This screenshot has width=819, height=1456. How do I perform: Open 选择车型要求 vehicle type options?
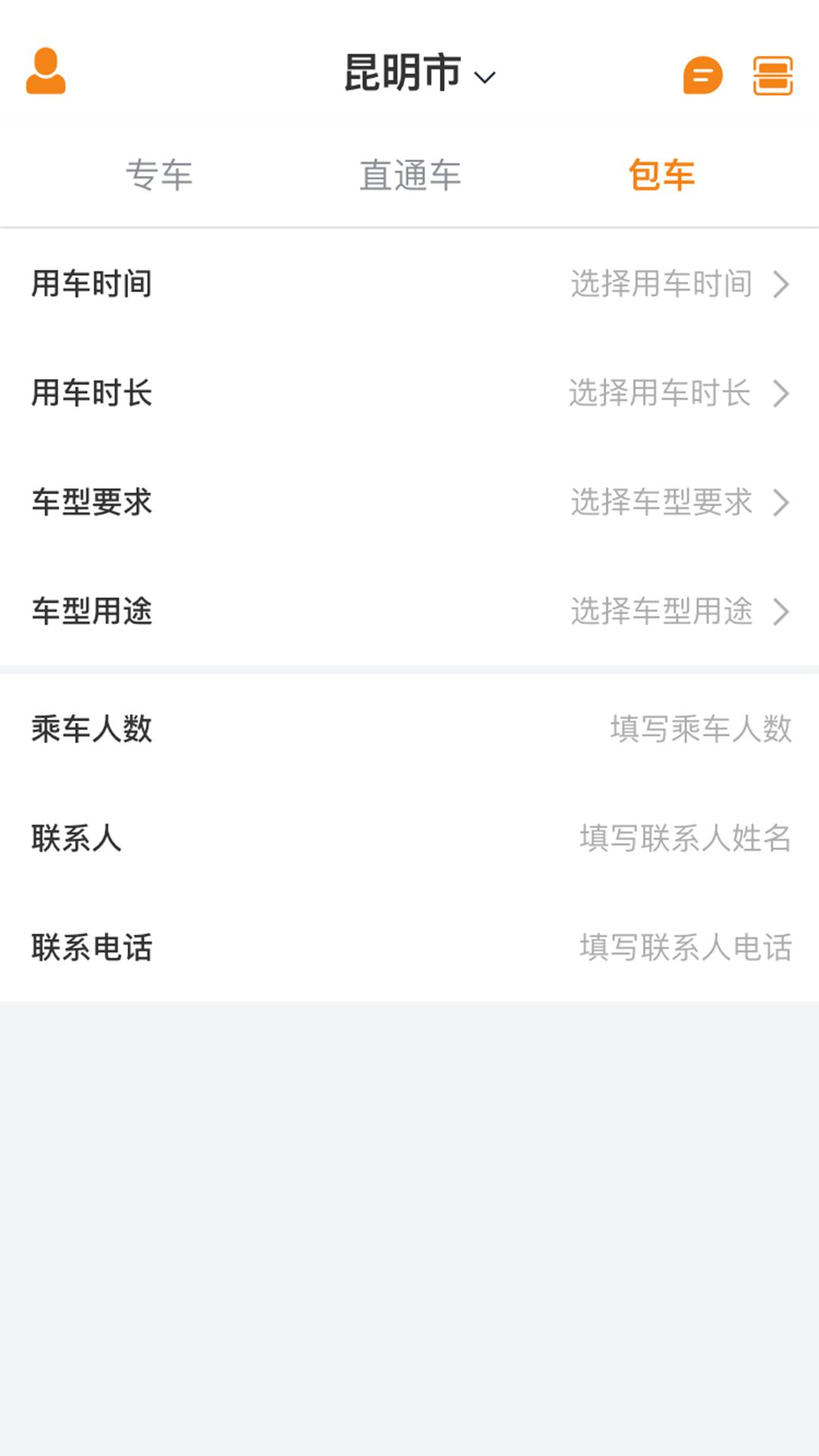660,503
